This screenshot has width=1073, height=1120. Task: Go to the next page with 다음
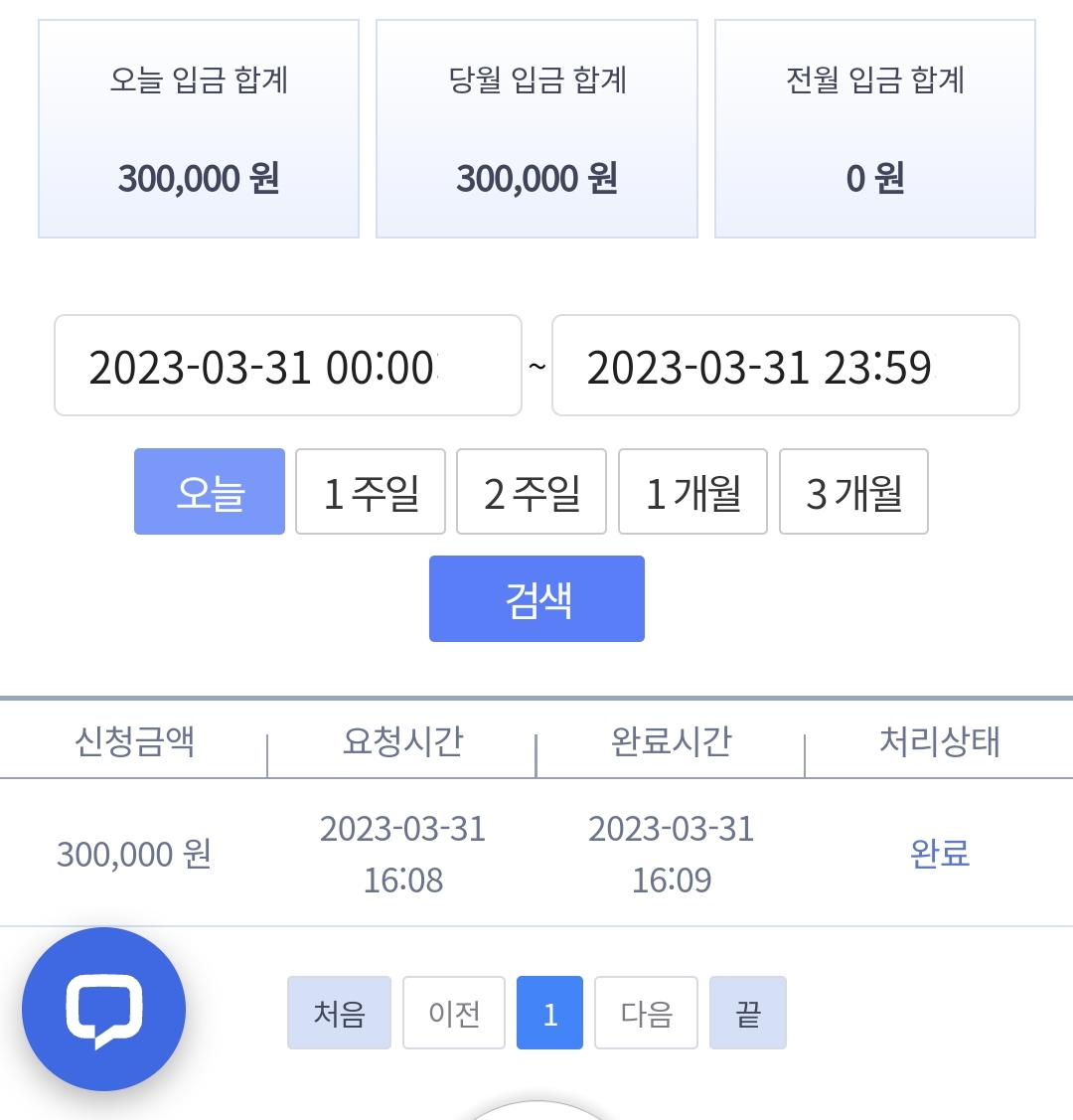tap(646, 1013)
